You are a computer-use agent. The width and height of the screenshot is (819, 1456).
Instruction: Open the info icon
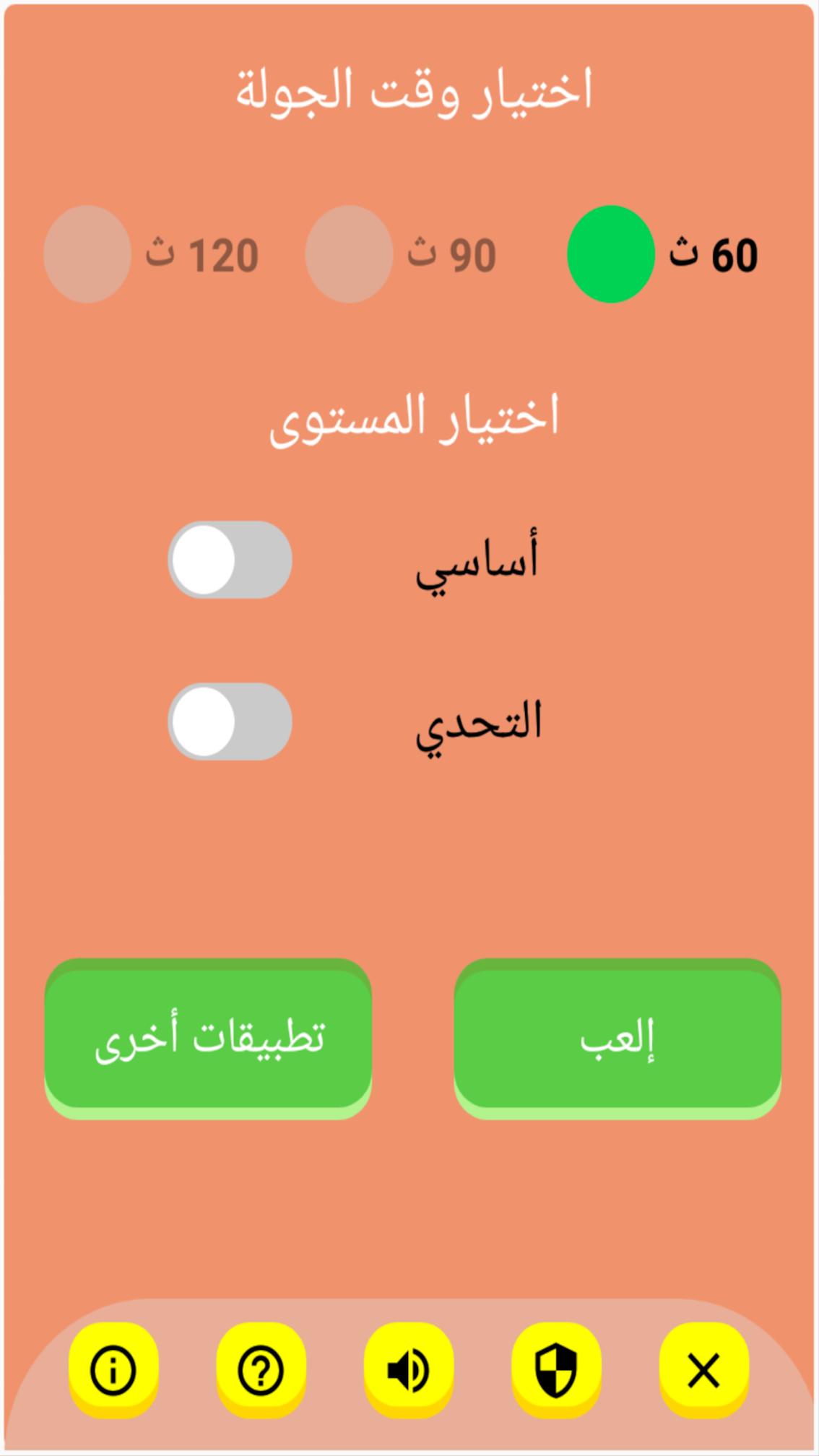(113, 1369)
